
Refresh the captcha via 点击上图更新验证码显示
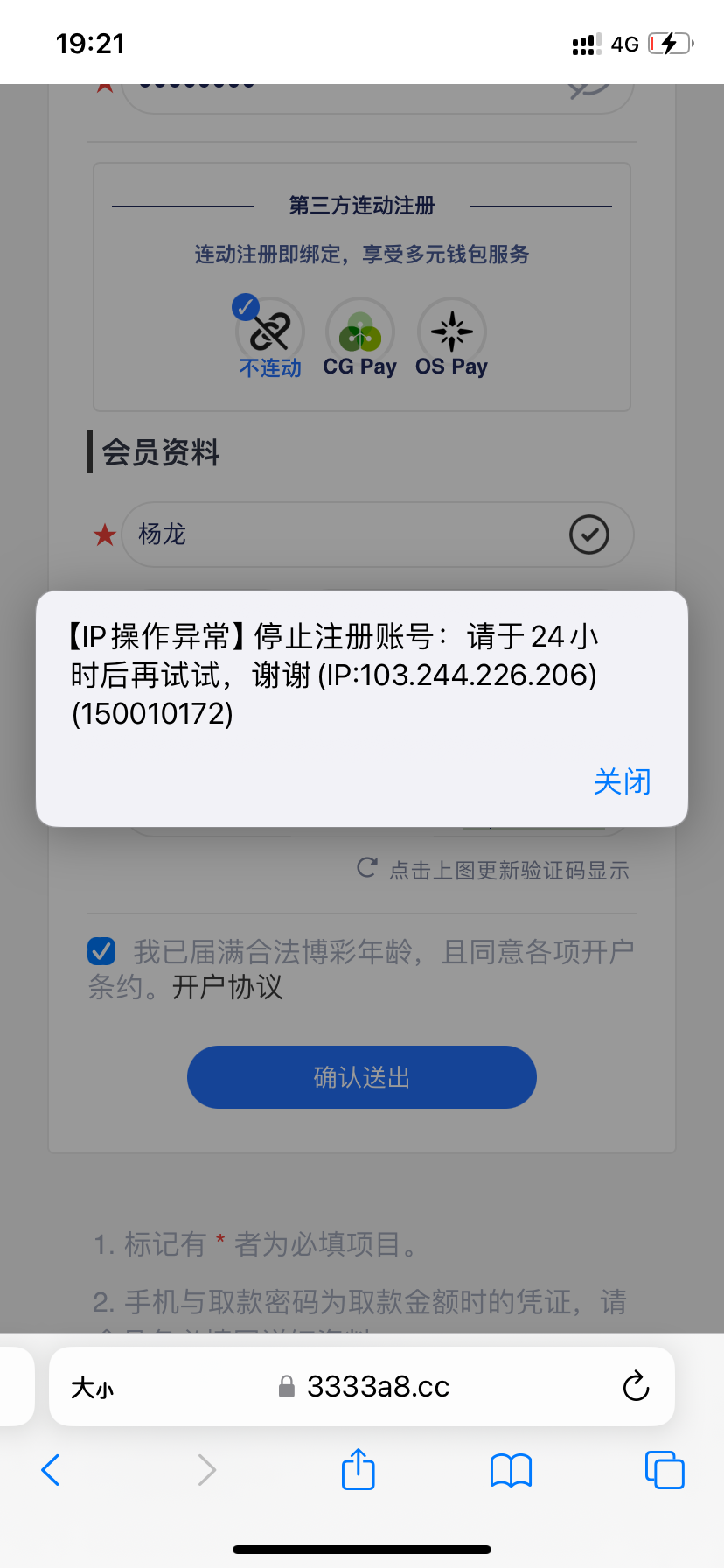click(x=493, y=870)
